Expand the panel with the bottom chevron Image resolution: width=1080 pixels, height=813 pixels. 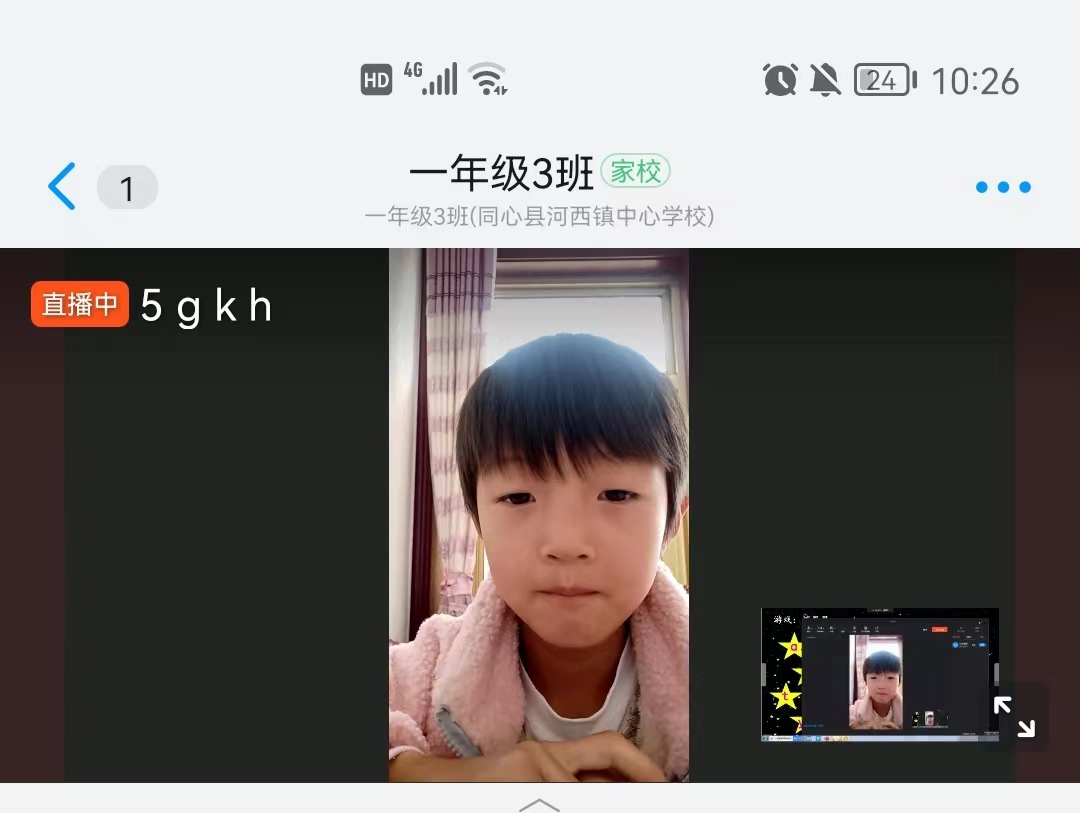(539, 804)
